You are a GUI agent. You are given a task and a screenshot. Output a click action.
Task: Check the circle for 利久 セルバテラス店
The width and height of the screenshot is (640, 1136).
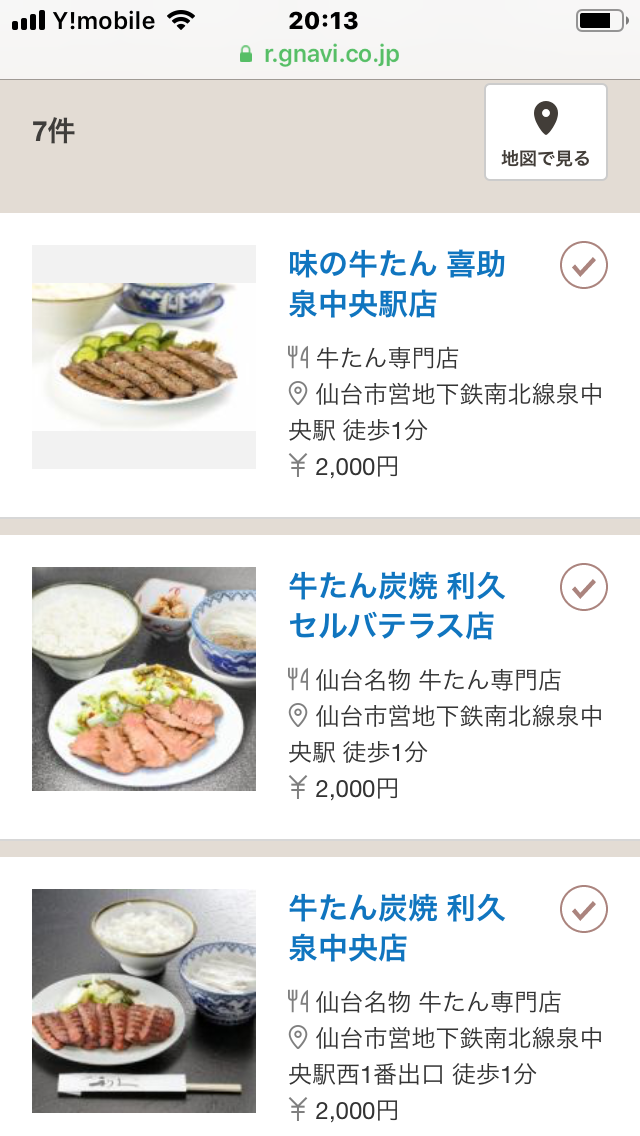coord(584,587)
